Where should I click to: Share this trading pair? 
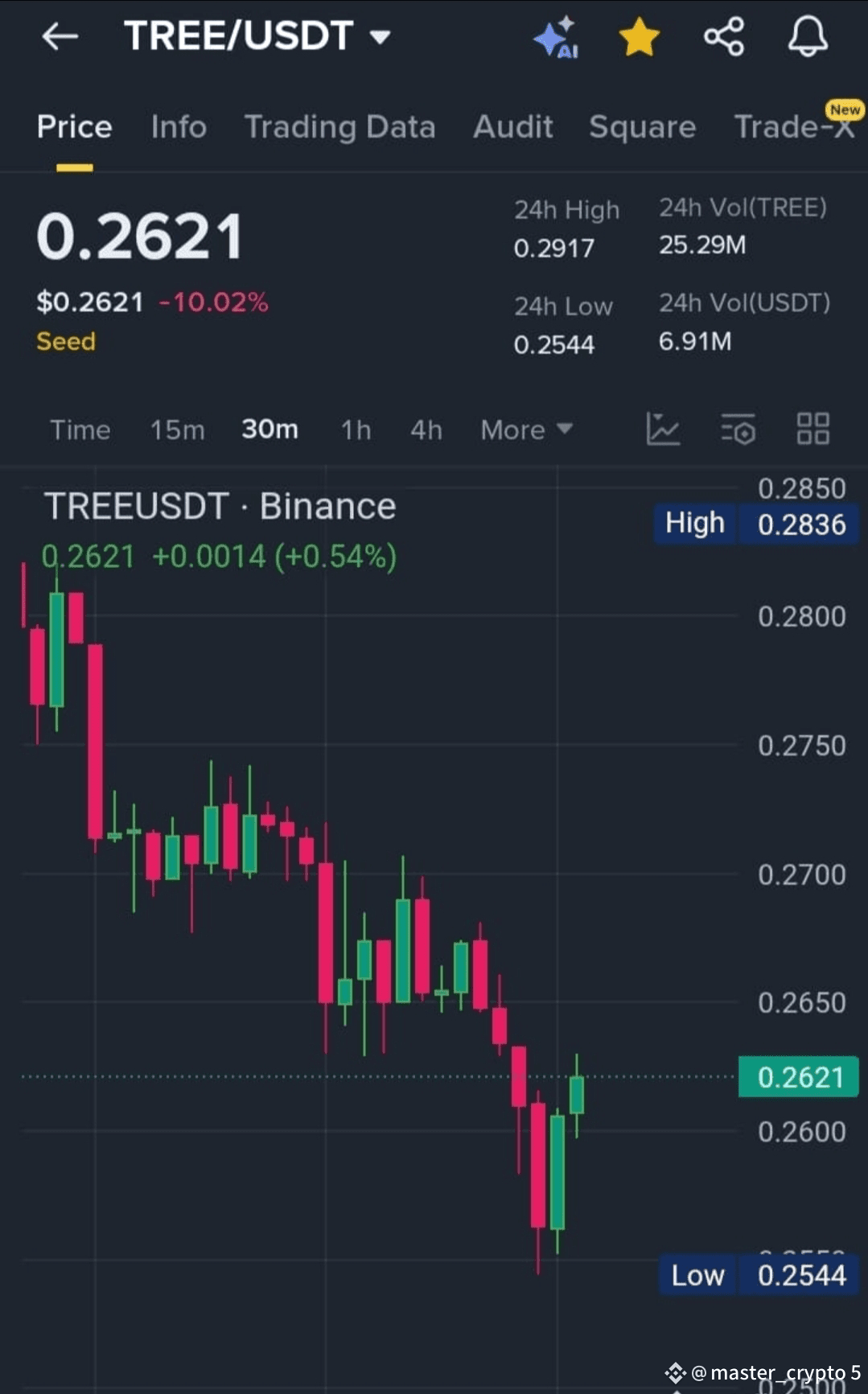(x=724, y=37)
